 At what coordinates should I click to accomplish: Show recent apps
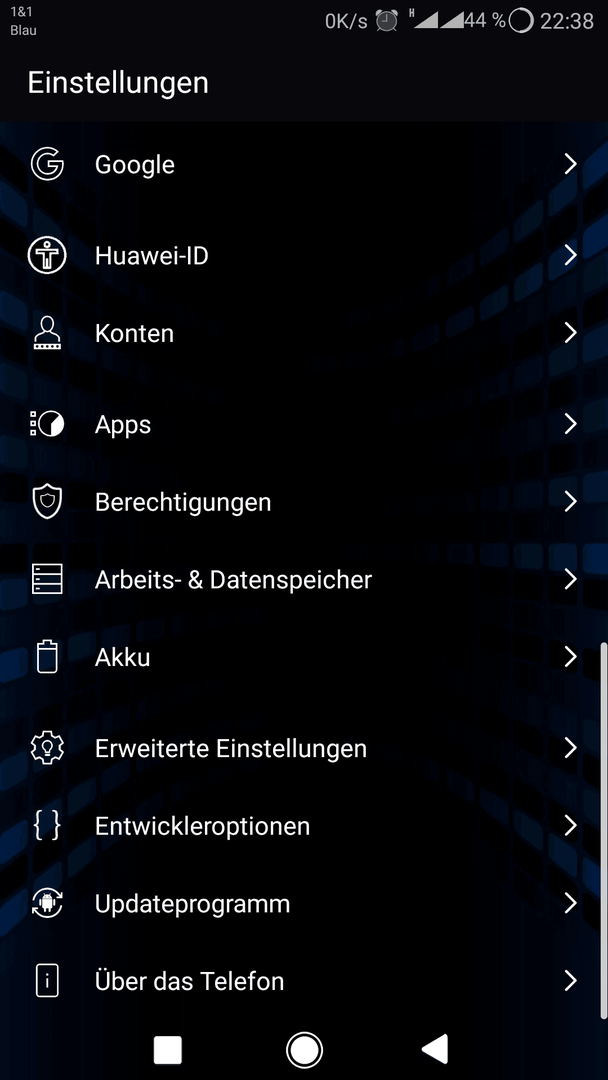coord(167,1050)
